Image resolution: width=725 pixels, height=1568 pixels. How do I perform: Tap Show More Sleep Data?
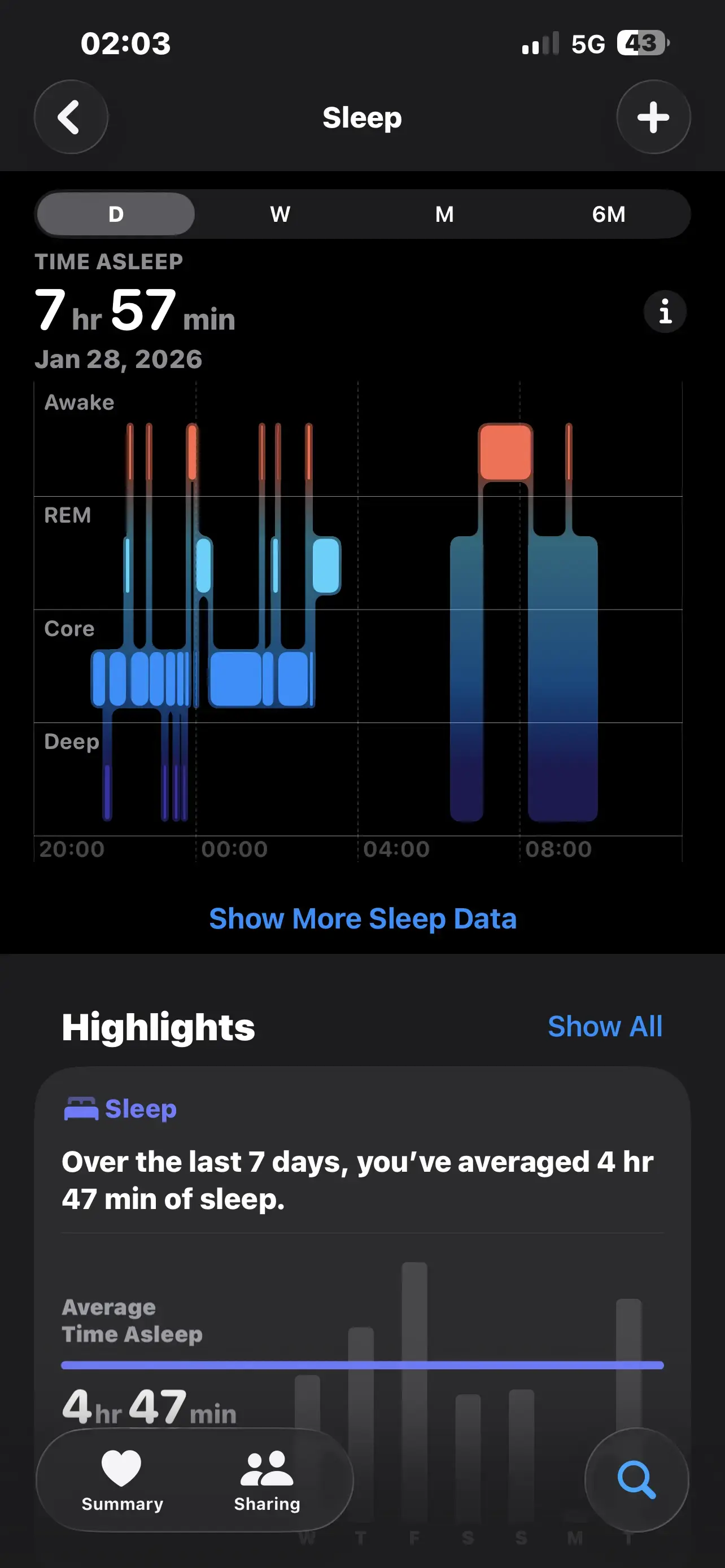click(363, 918)
